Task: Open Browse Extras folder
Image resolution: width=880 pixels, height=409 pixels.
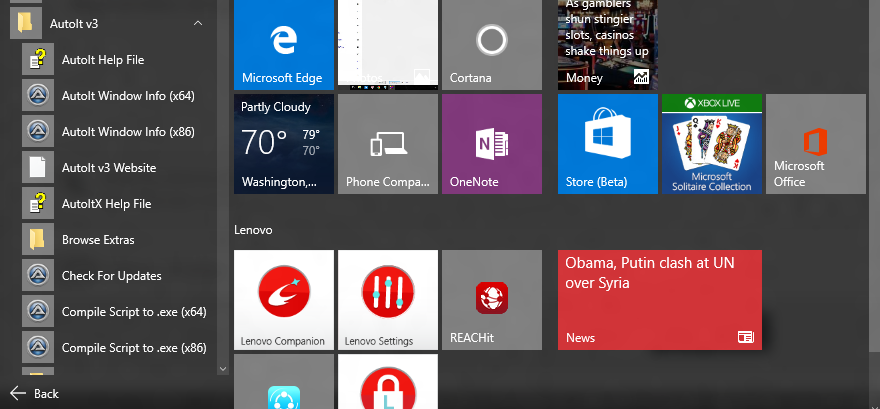Action: (97, 240)
